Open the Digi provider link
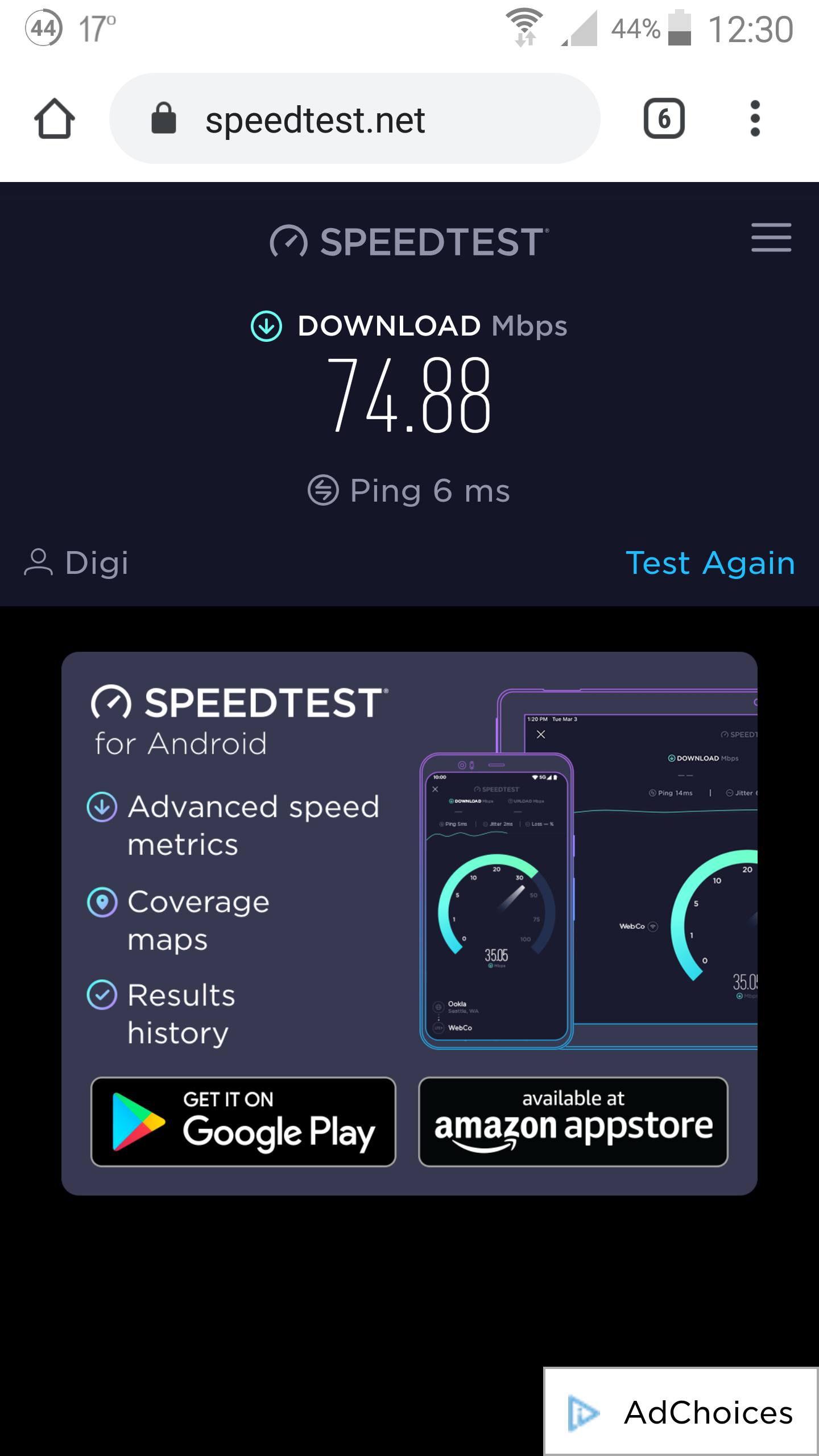 point(77,562)
